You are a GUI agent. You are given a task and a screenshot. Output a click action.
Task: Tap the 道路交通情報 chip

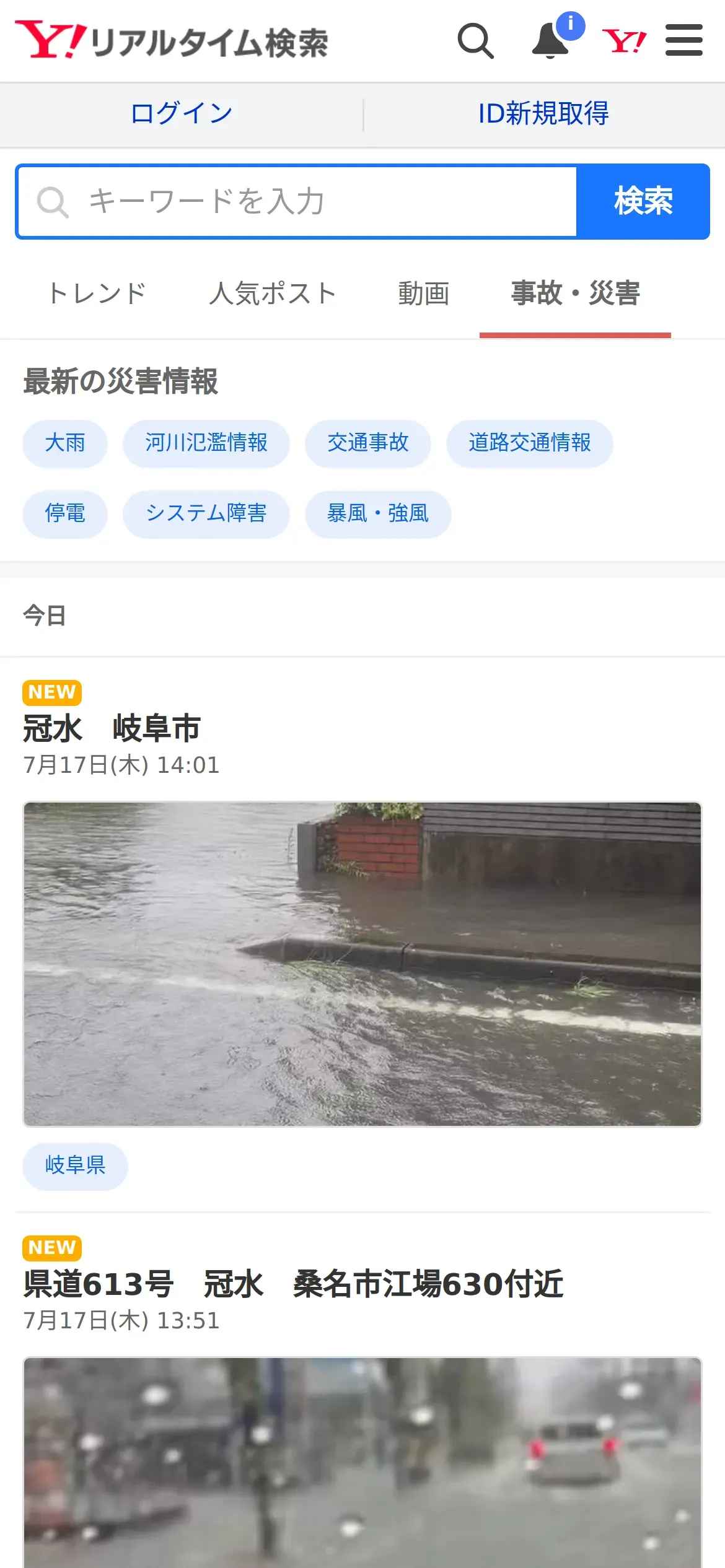[x=529, y=443]
